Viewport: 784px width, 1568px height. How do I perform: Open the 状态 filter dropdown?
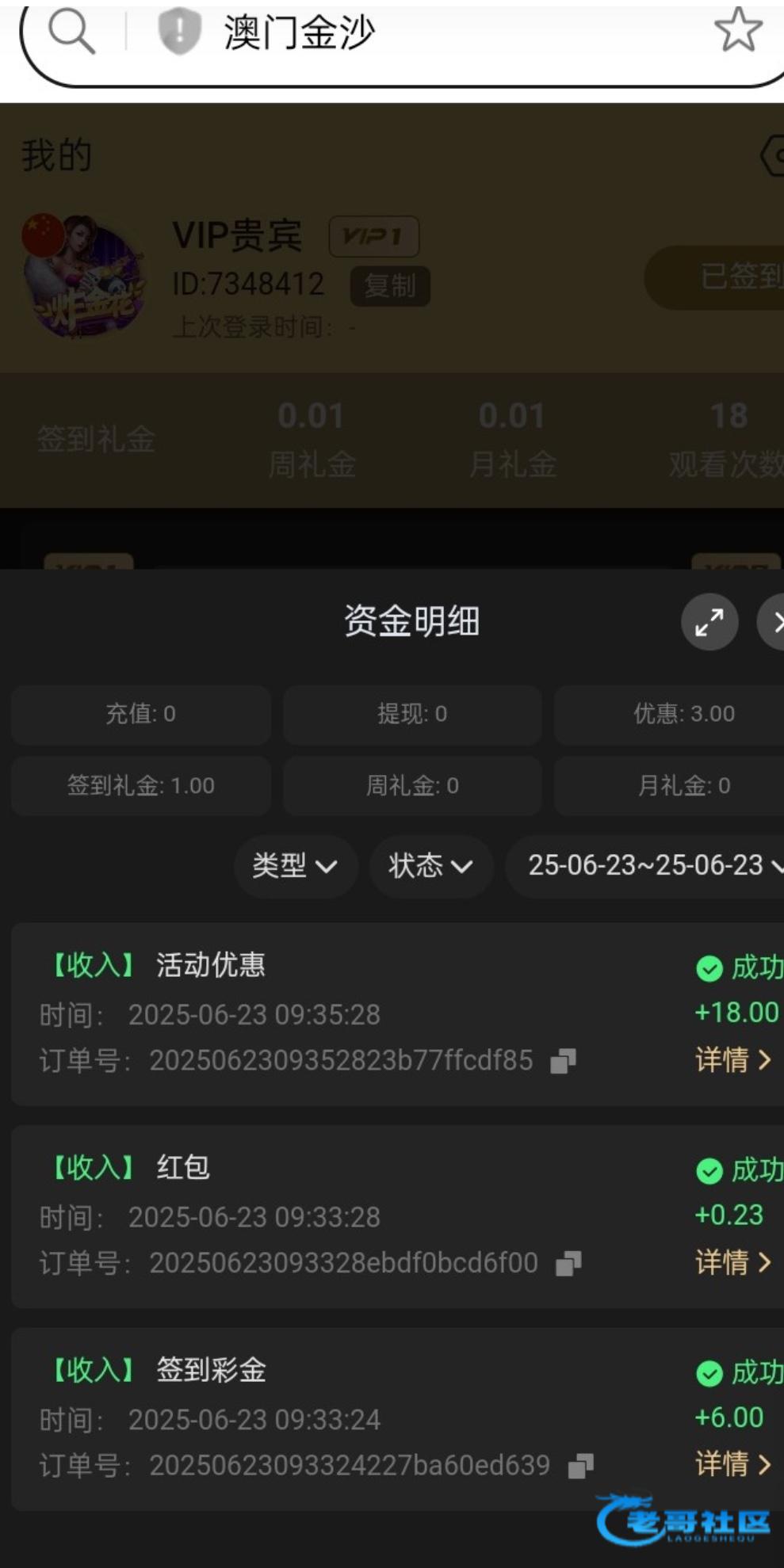(430, 866)
